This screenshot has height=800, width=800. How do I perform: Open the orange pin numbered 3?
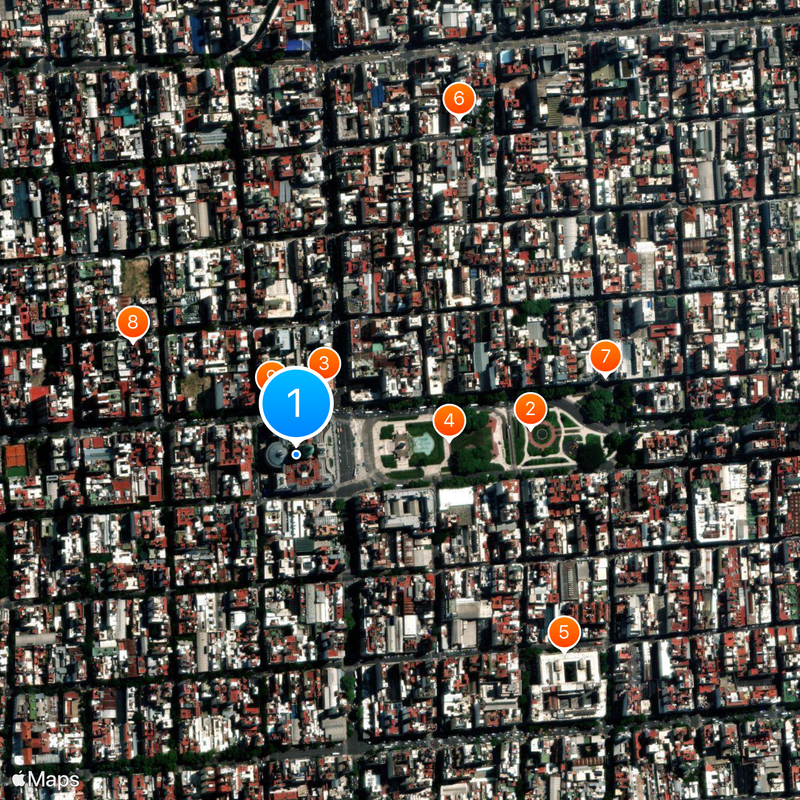point(323,364)
